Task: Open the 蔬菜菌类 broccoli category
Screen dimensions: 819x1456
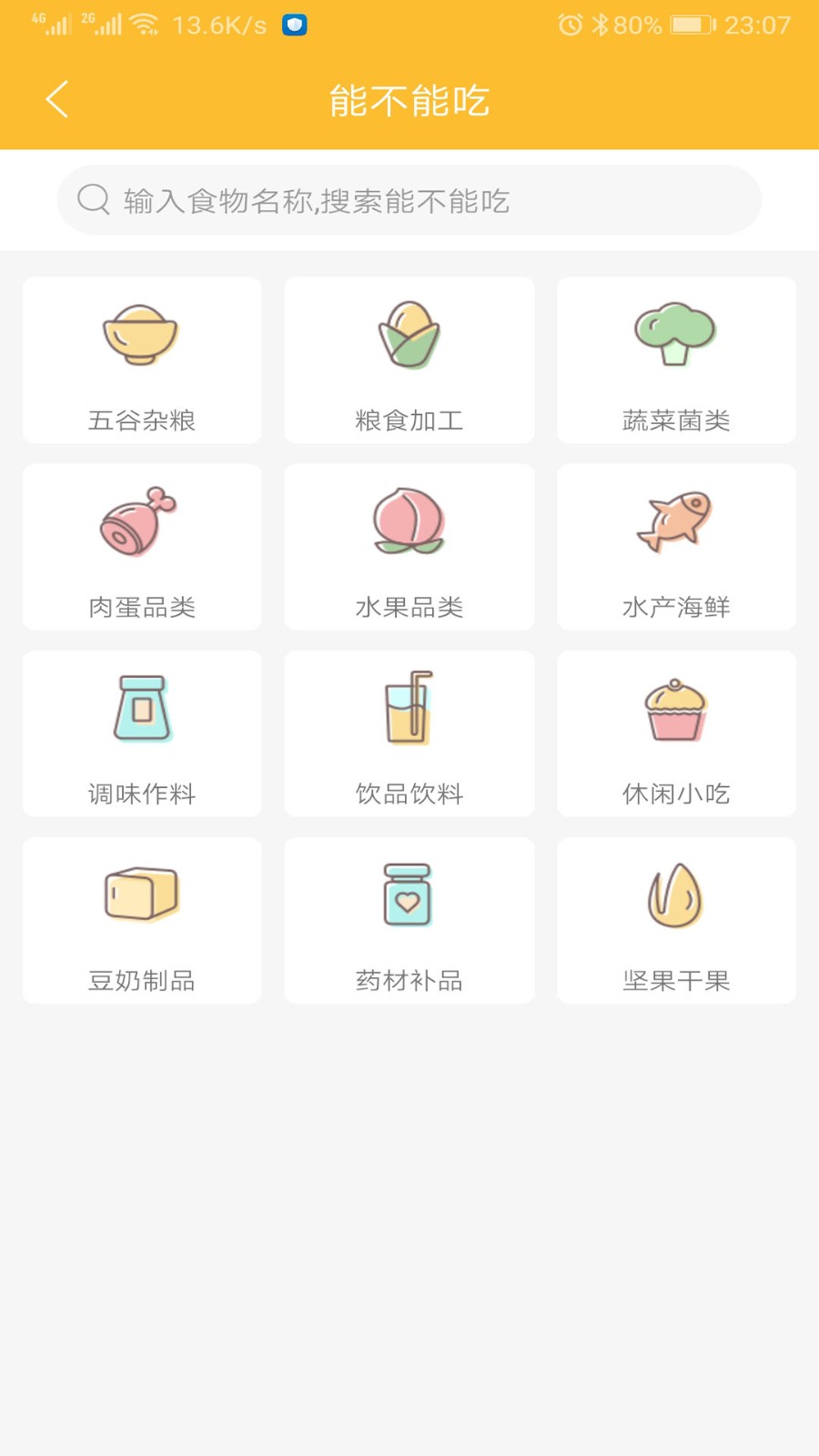Action: coord(676,360)
